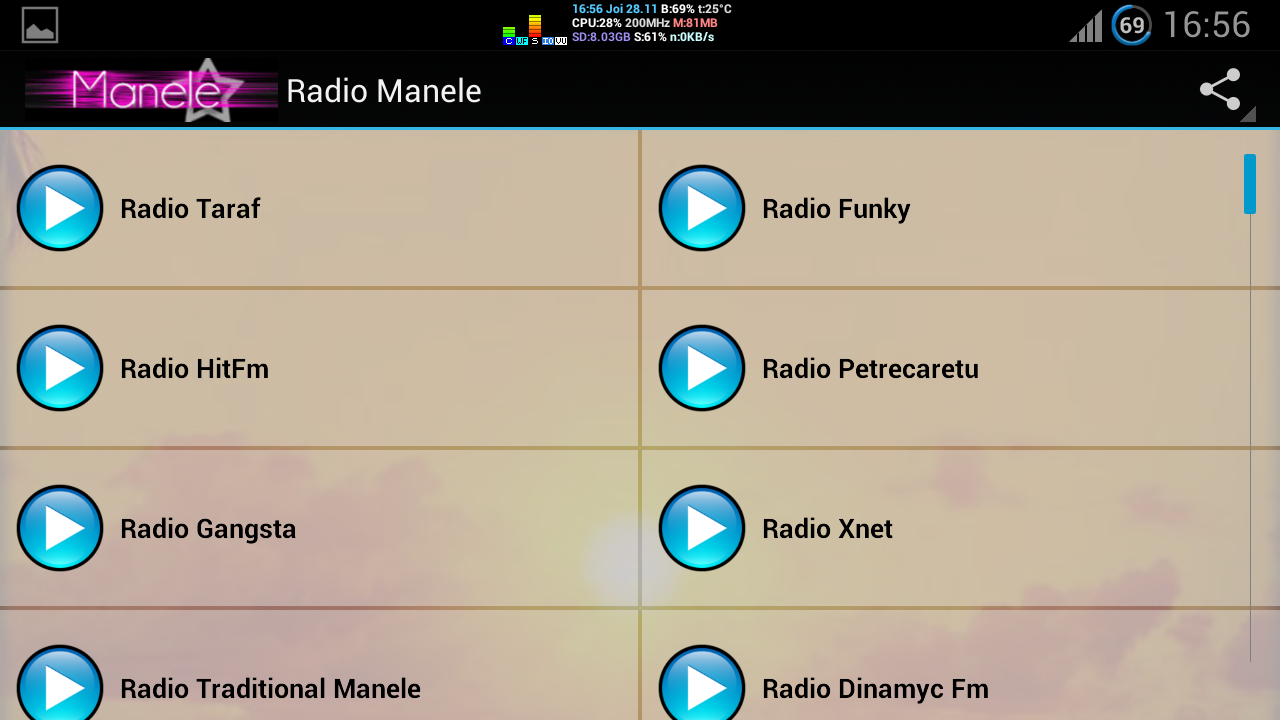Start the Radio Funky stream

(x=702, y=208)
